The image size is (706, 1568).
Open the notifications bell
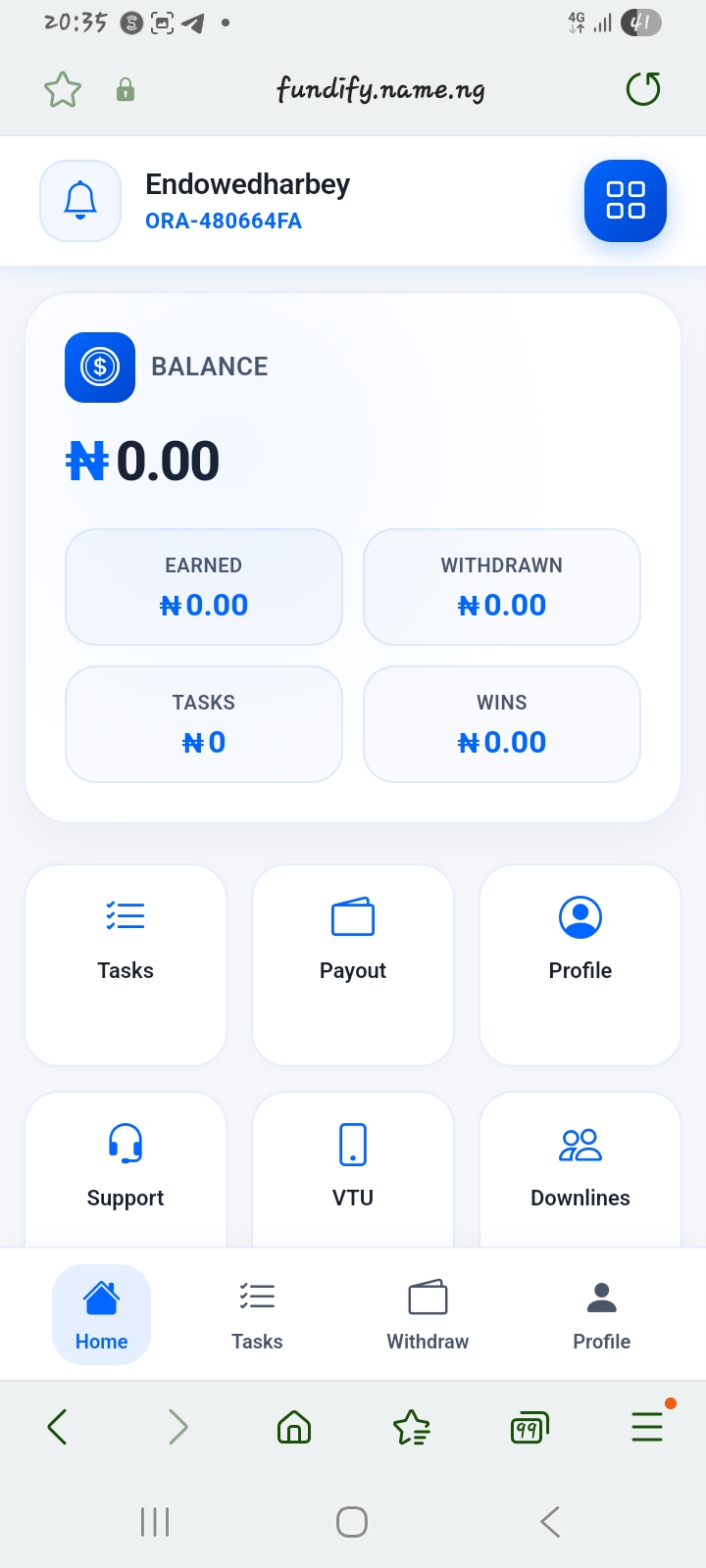(x=80, y=201)
